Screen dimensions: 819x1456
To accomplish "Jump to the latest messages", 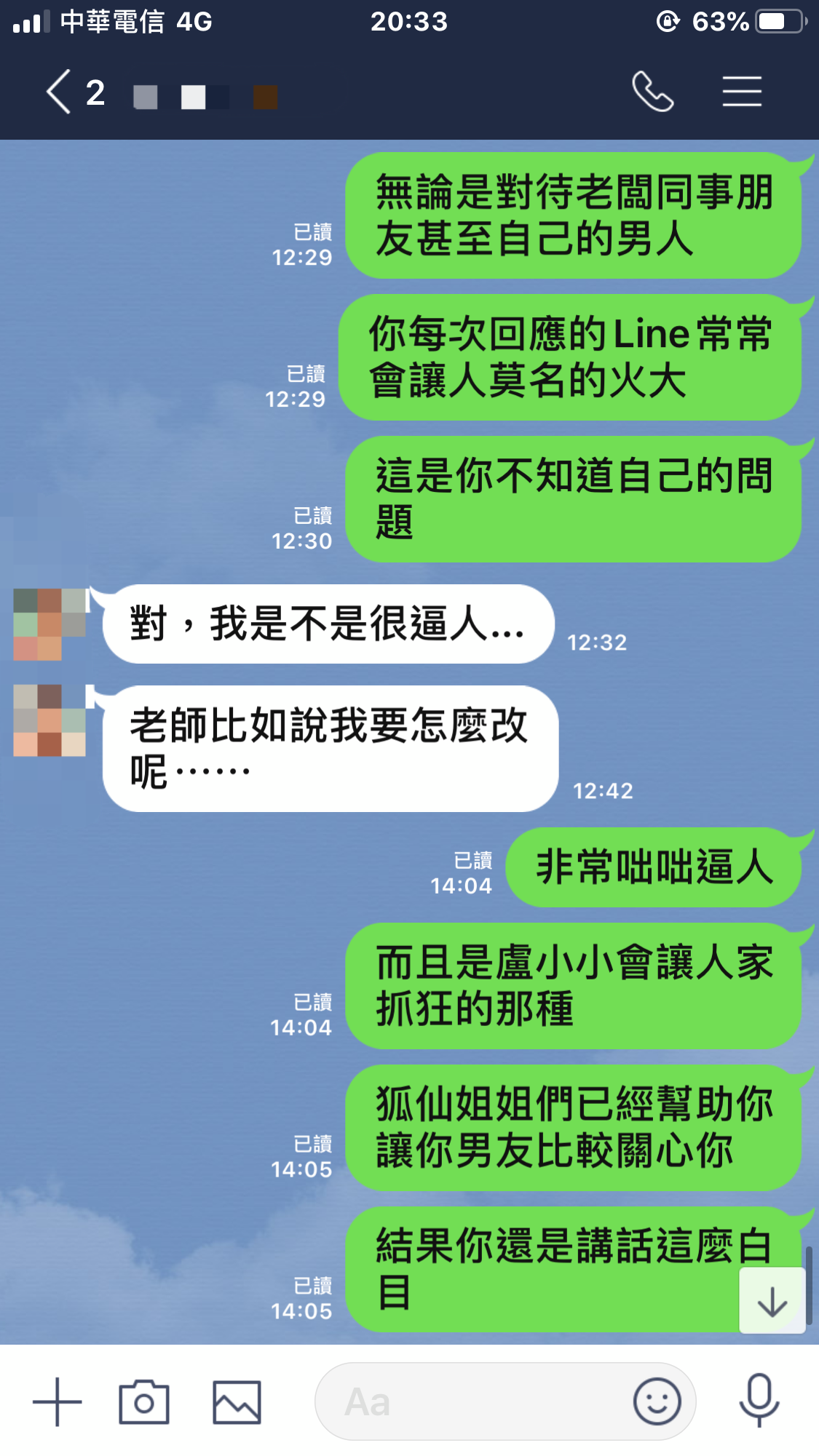I will tap(772, 1301).
